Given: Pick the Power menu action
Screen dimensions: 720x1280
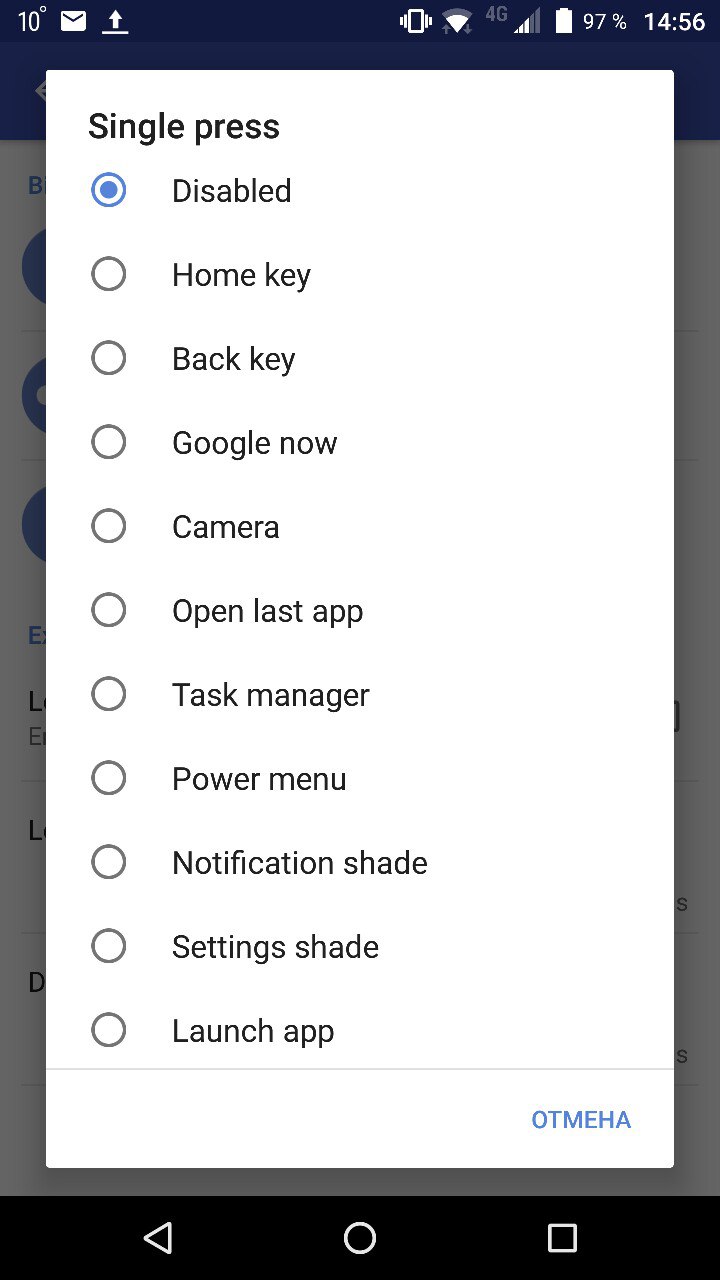Looking at the screenshot, I should point(360,778).
